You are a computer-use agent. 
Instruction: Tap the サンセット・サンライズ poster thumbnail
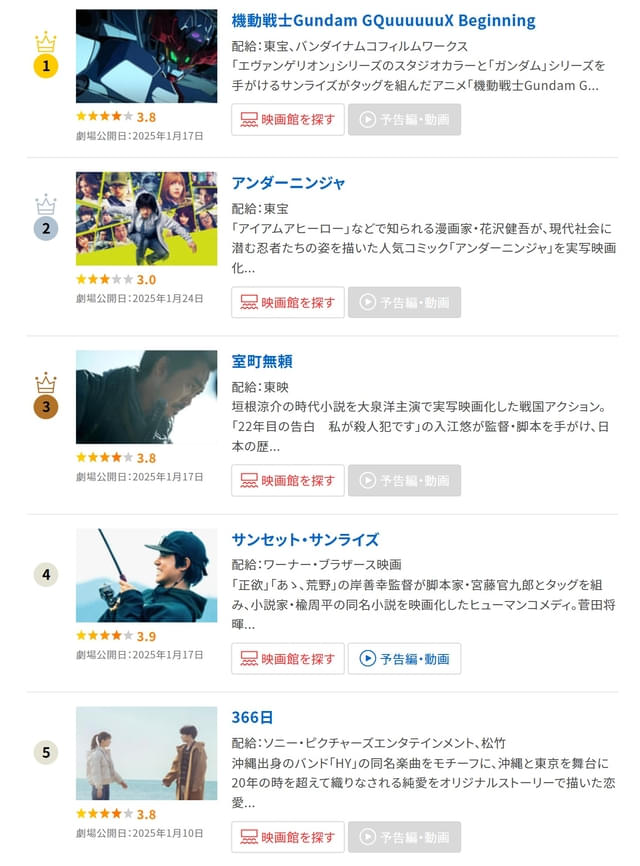[x=146, y=575]
